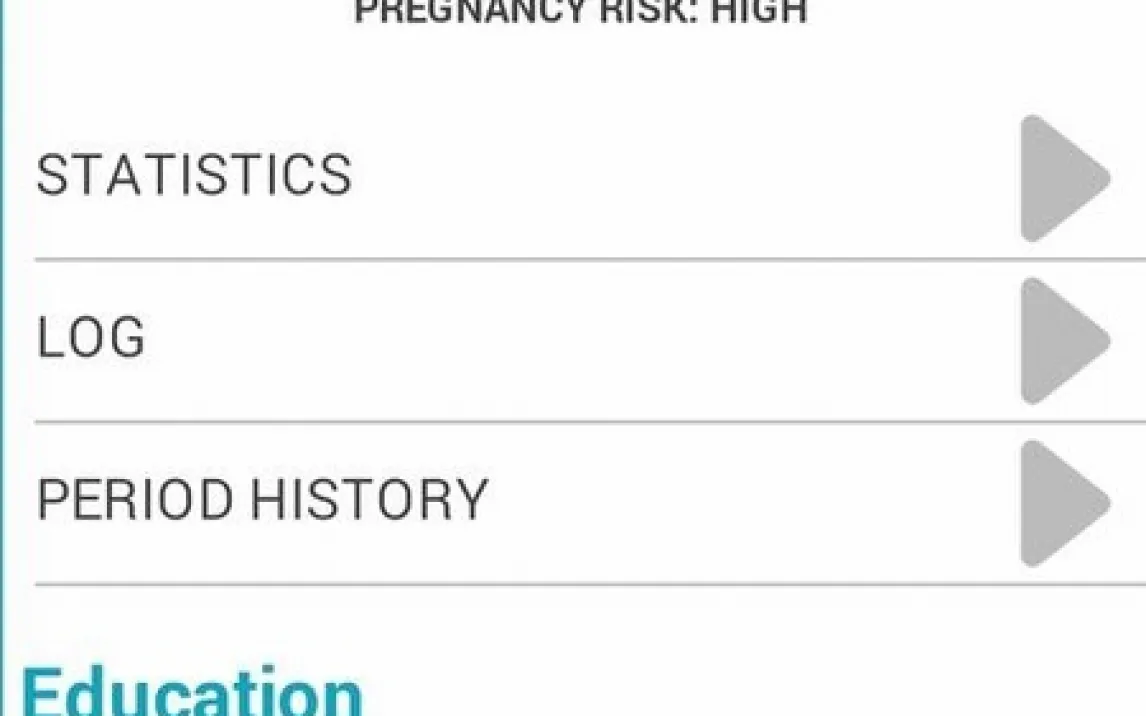Open the Period History row
The image size is (1146, 716).
click(x=573, y=502)
